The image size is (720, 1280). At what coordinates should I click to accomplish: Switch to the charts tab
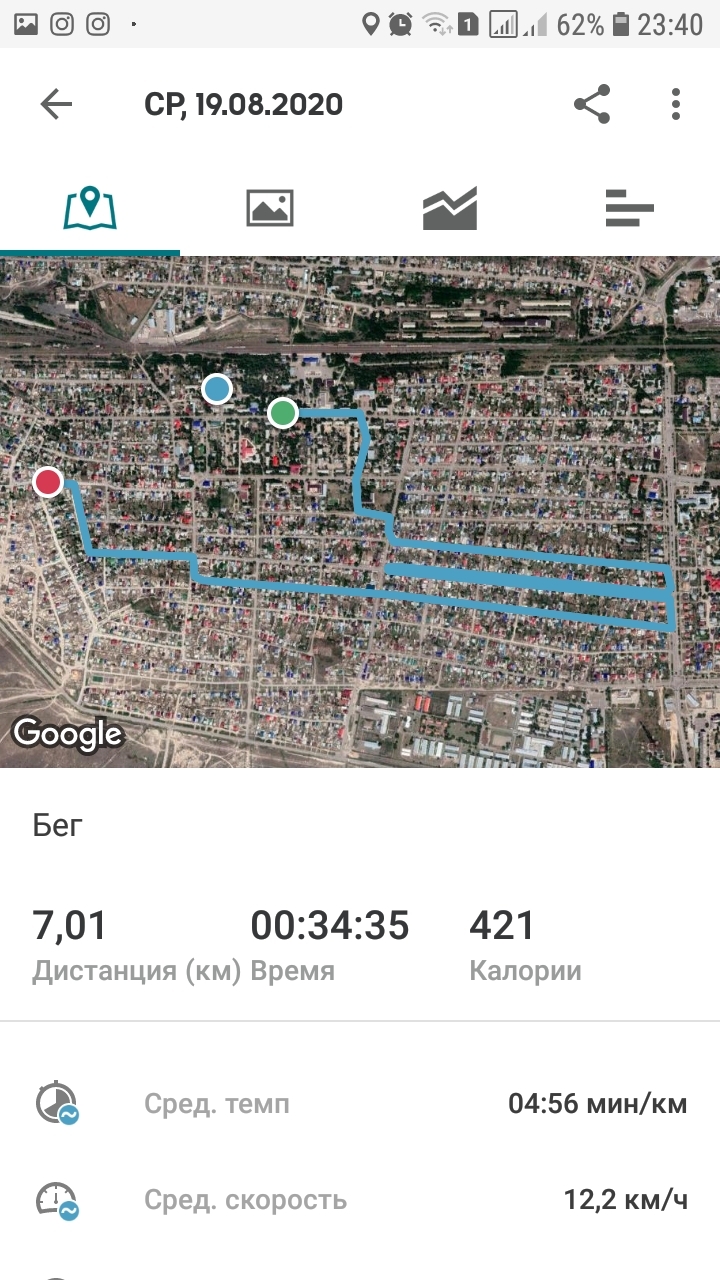coord(450,208)
